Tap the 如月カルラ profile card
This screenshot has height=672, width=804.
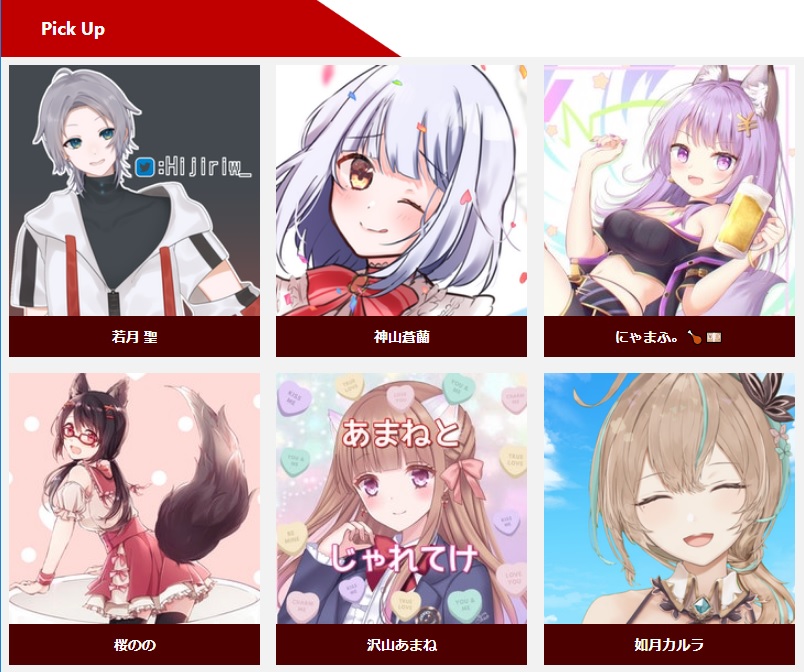click(669, 518)
